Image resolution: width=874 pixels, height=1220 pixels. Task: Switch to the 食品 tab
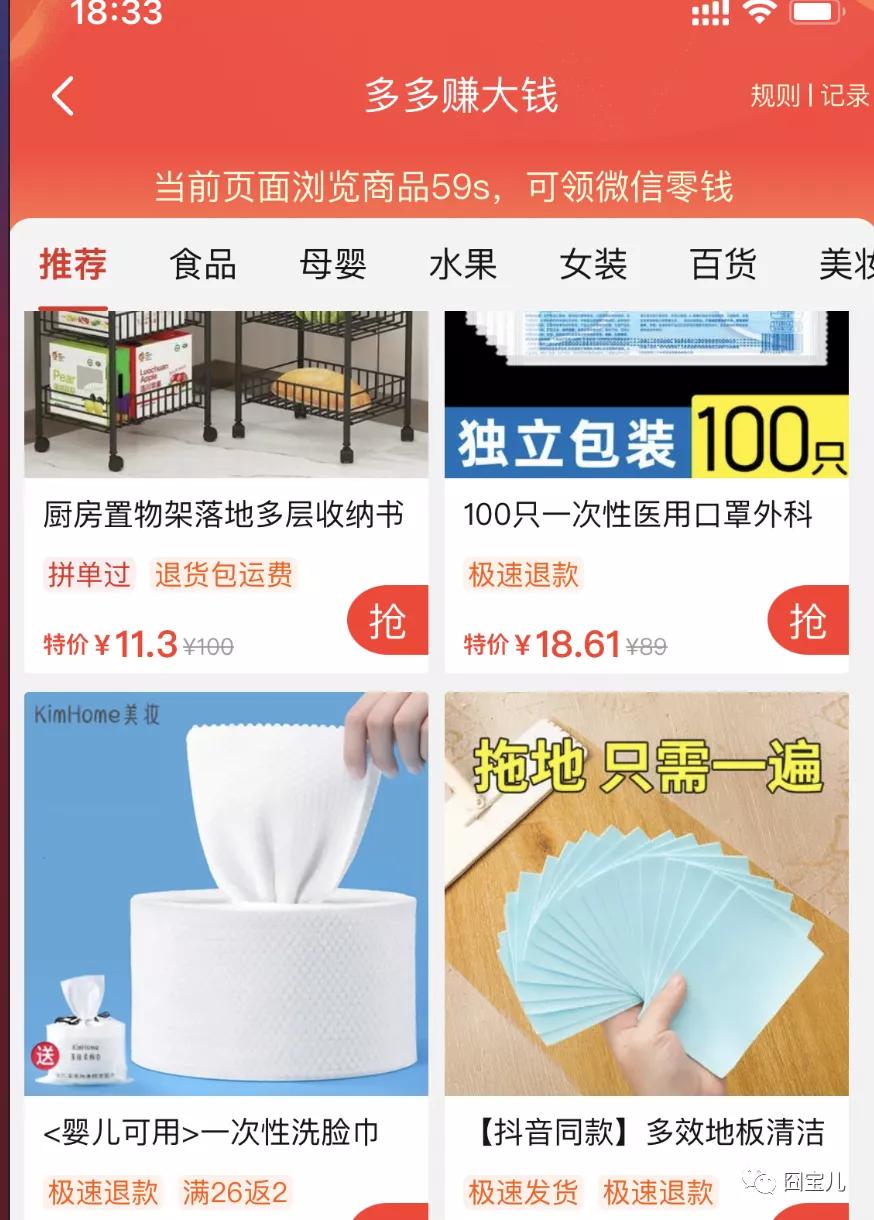(203, 263)
